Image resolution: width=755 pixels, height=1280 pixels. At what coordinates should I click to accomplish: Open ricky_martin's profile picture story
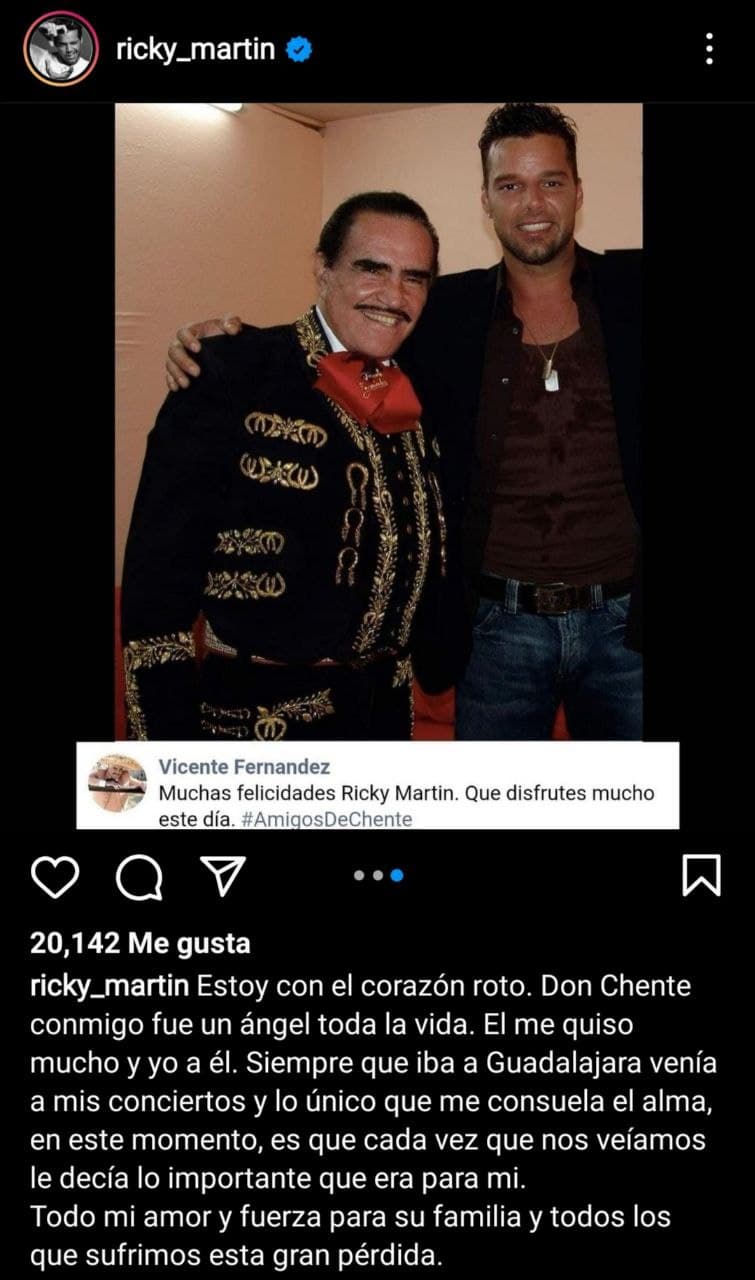click(60, 48)
